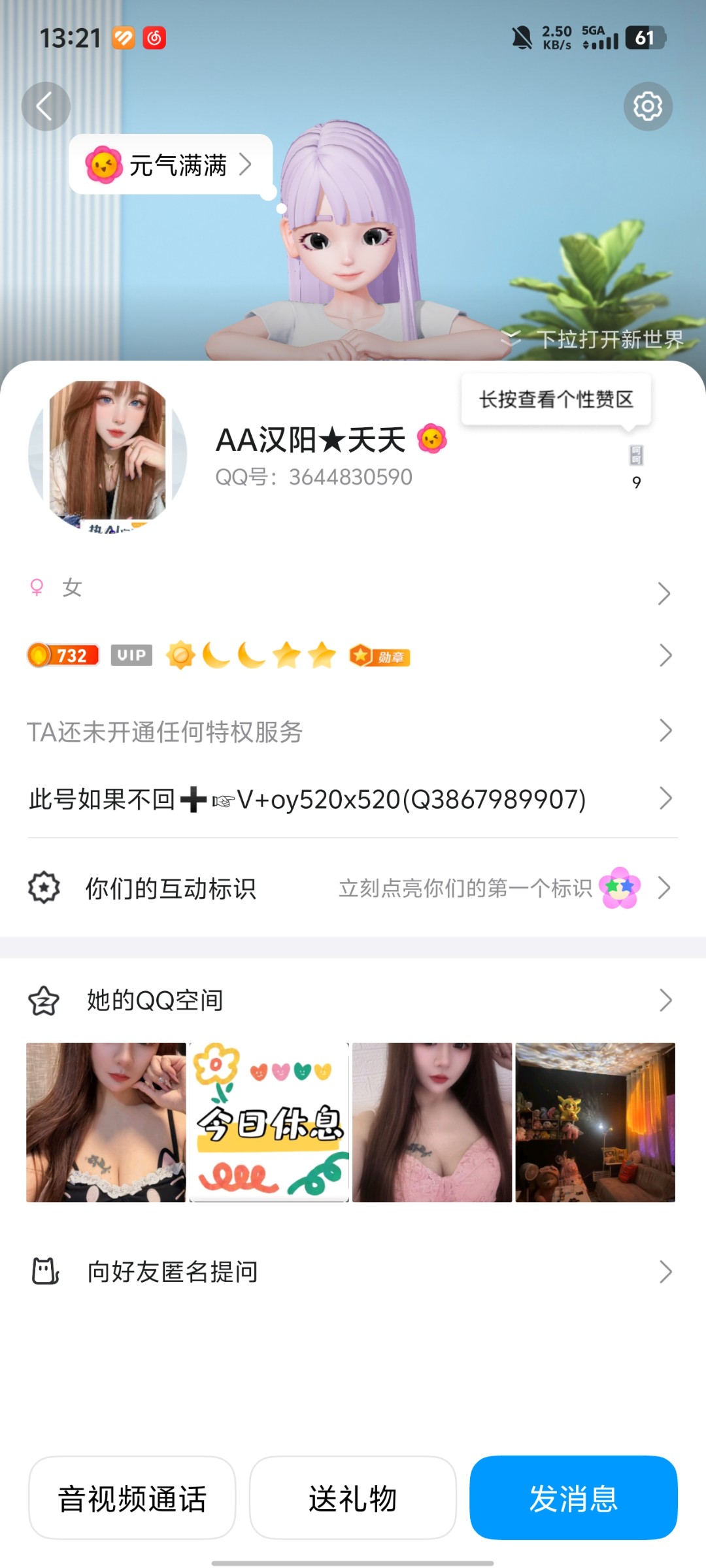Image resolution: width=706 pixels, height=1568 pixels.
Task: Tap the female gender symbol
Action: (36, 588)
